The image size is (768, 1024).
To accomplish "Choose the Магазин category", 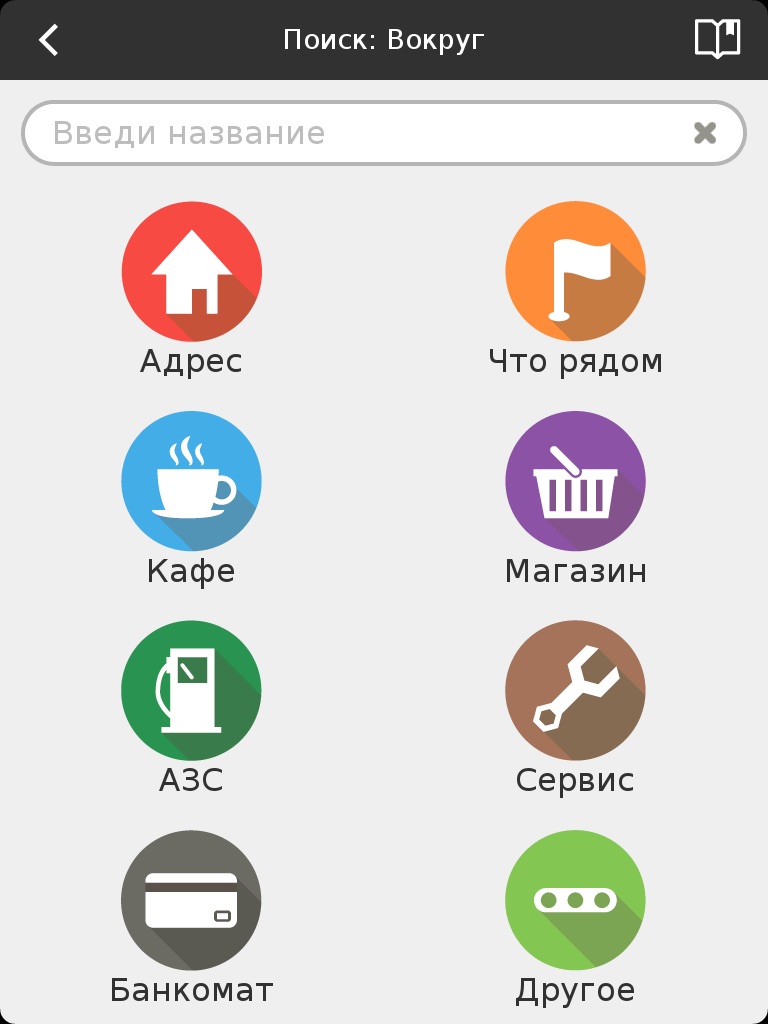I will pyautogui.click(x=575, y=481).
